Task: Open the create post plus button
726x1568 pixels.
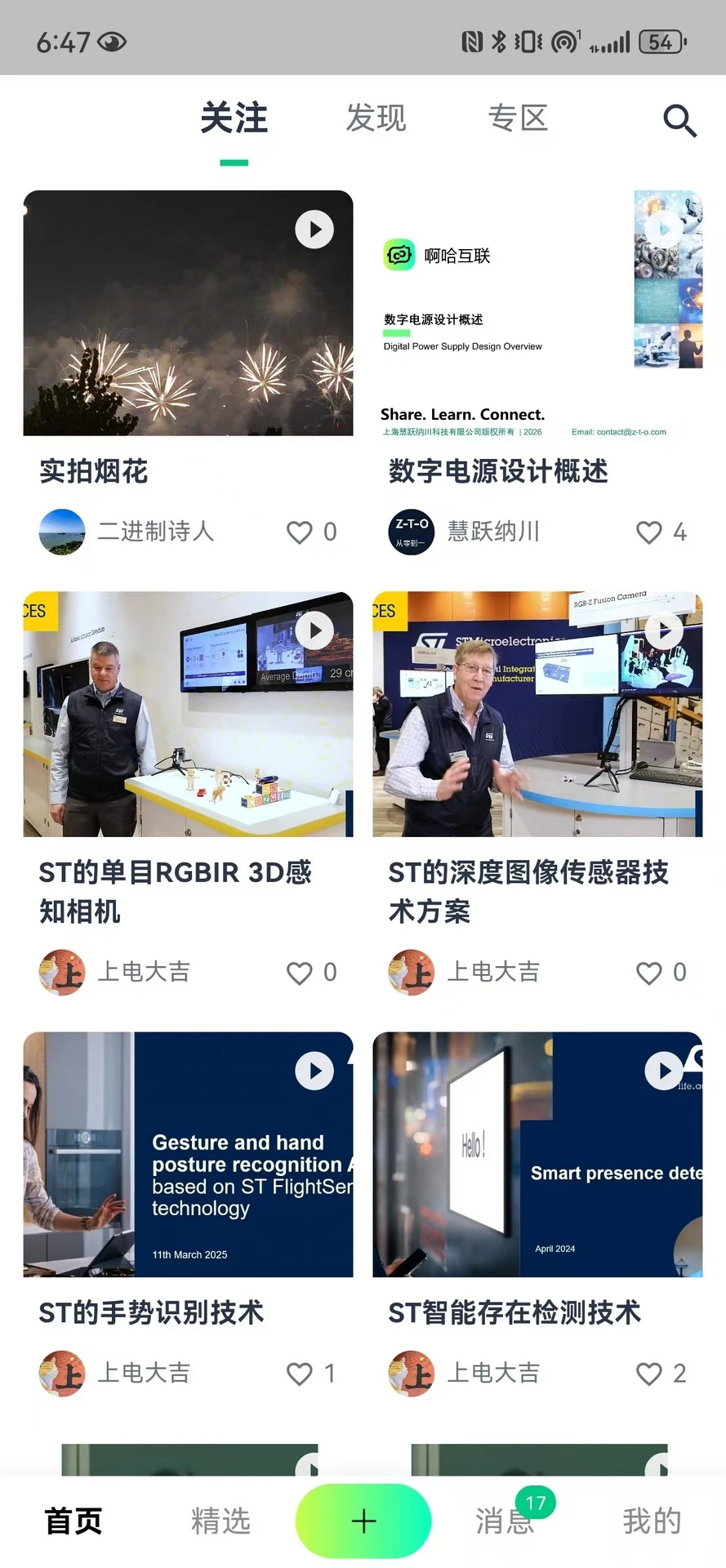Action: tap(363, 1519)
